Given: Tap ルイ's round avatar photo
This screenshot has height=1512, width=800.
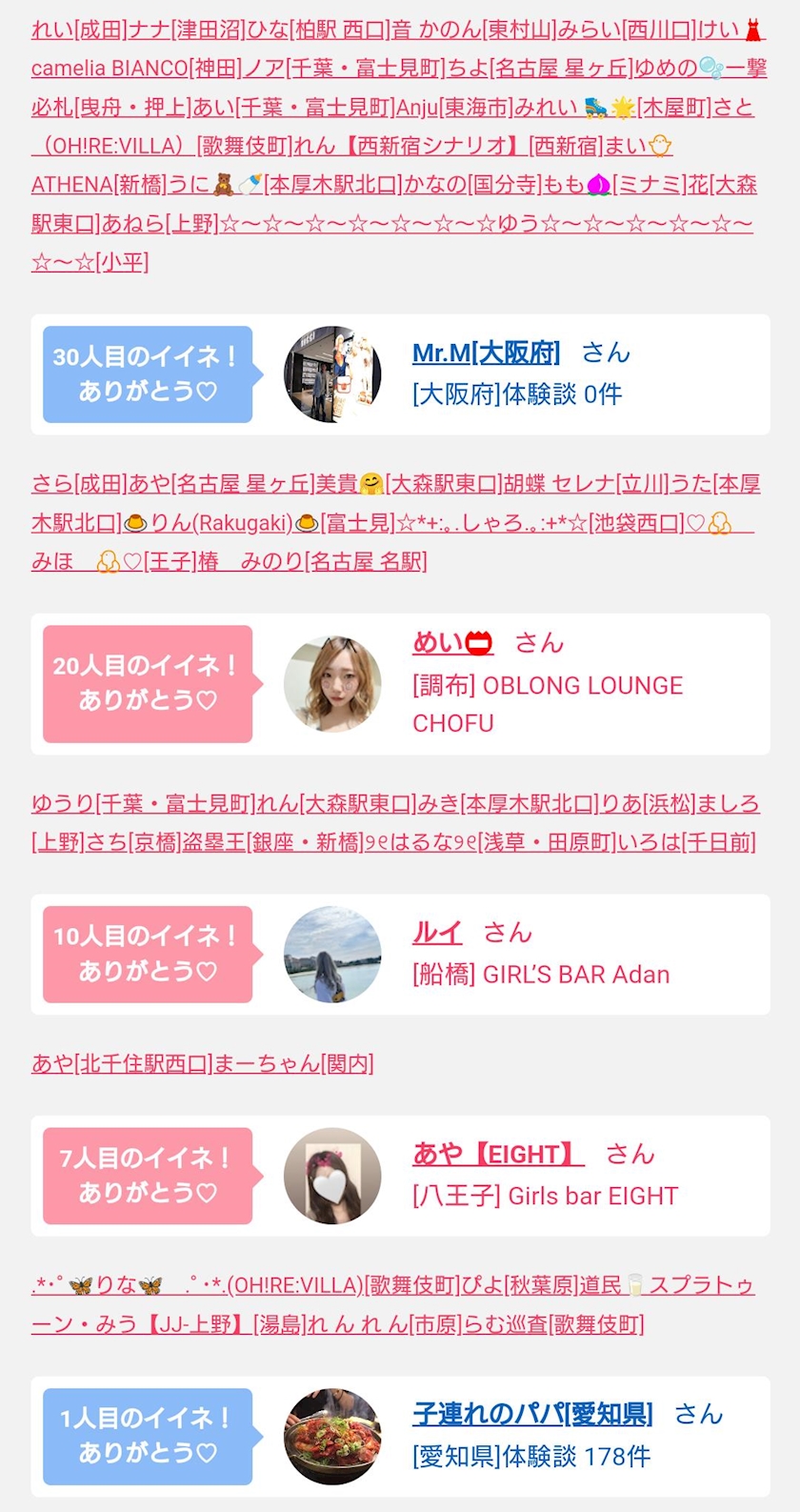Looking at the screenshot, I should tap(332, 955).
